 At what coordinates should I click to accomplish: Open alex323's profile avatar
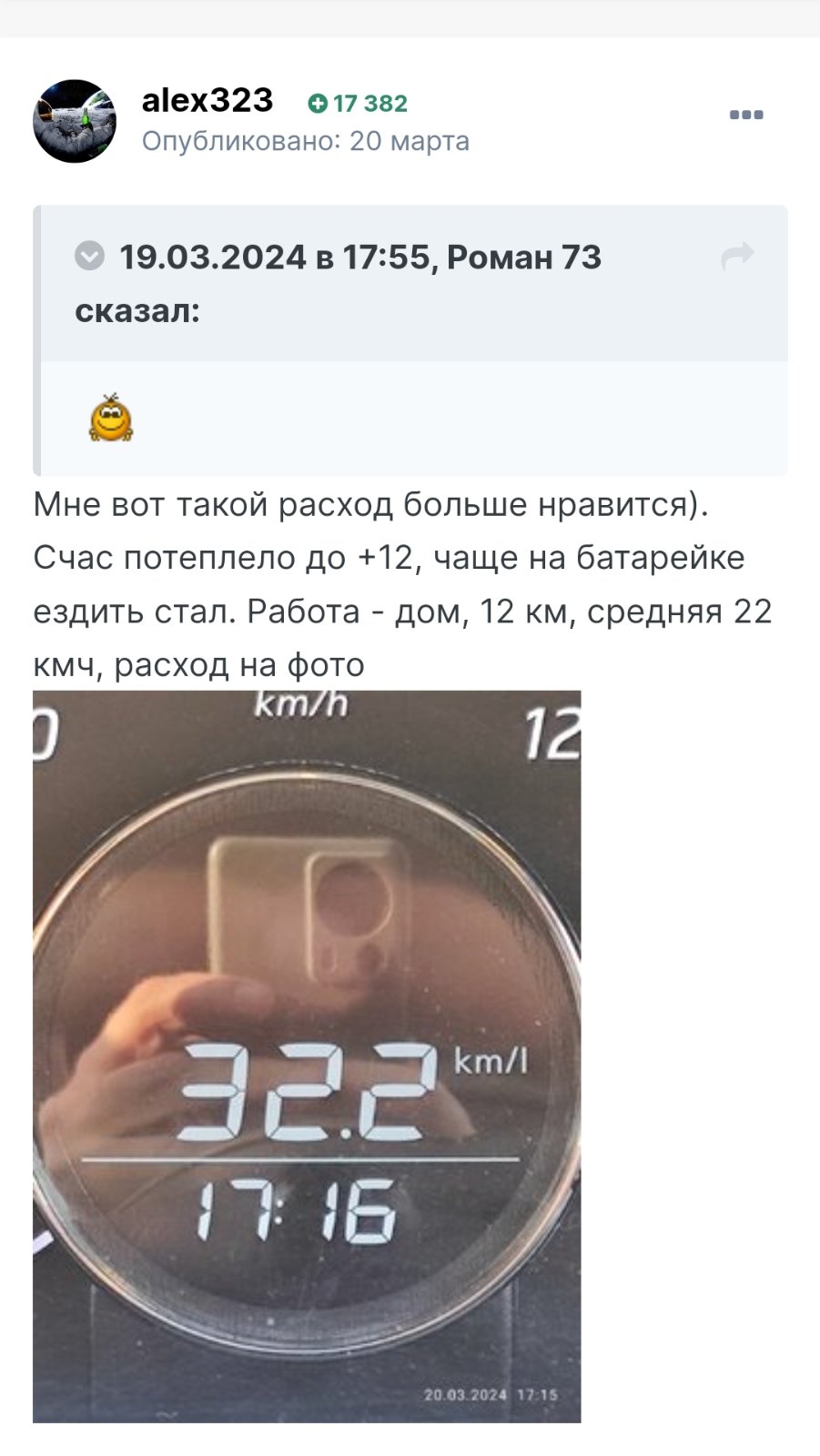tap(75, 121)
